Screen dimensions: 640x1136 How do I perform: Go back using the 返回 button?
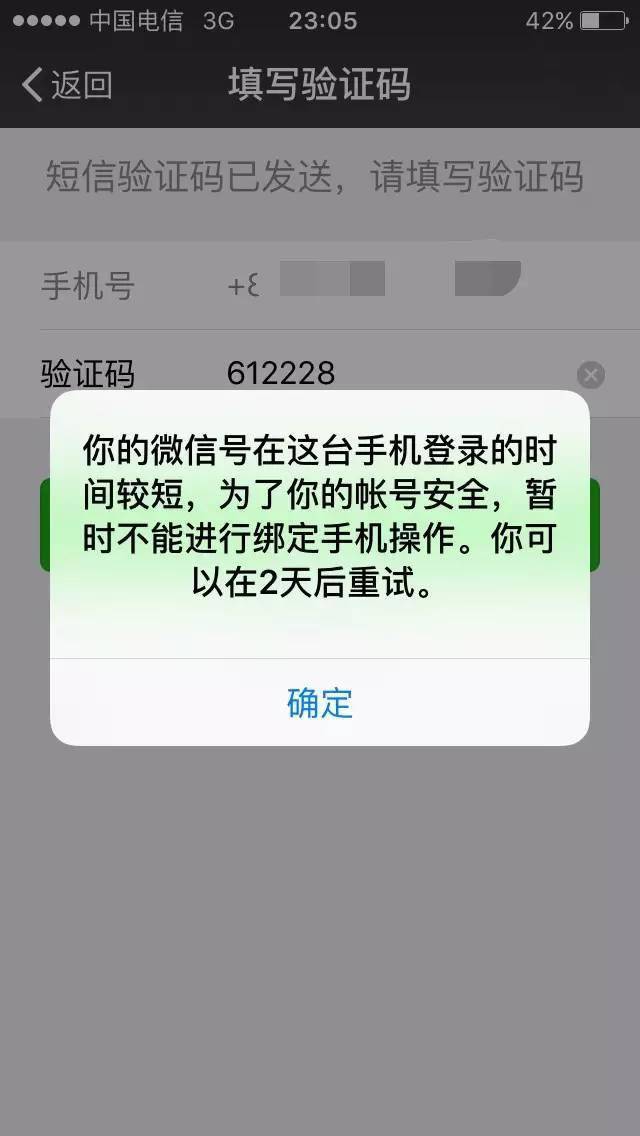click(x=67, y=85)
